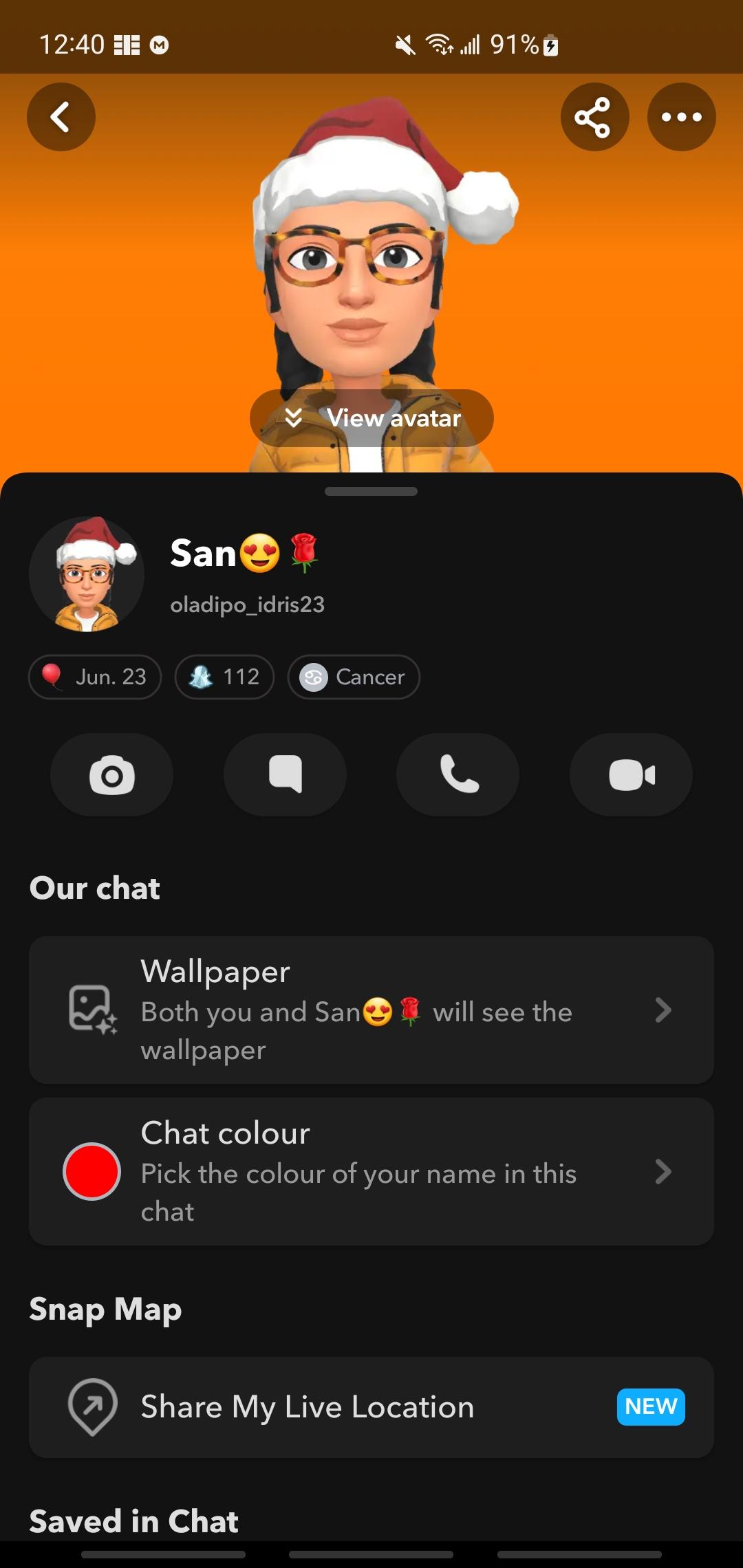Open the share profile icon
Screen dimensions: 743x1568
594,117
